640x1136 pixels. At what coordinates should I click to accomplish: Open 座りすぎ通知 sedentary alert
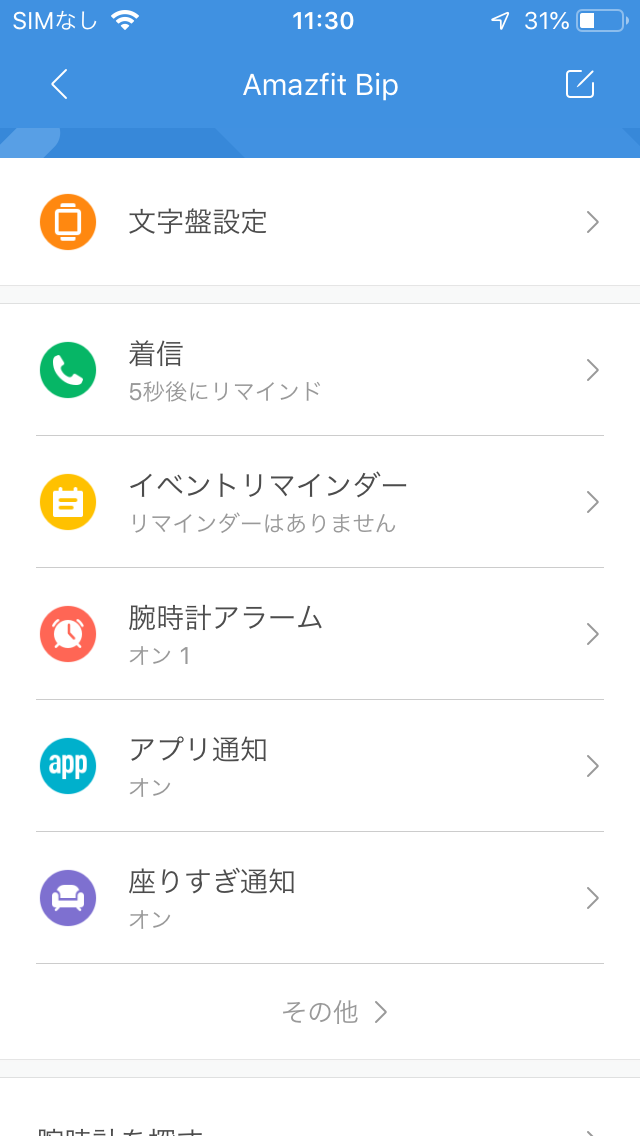(x=320, y=898)
